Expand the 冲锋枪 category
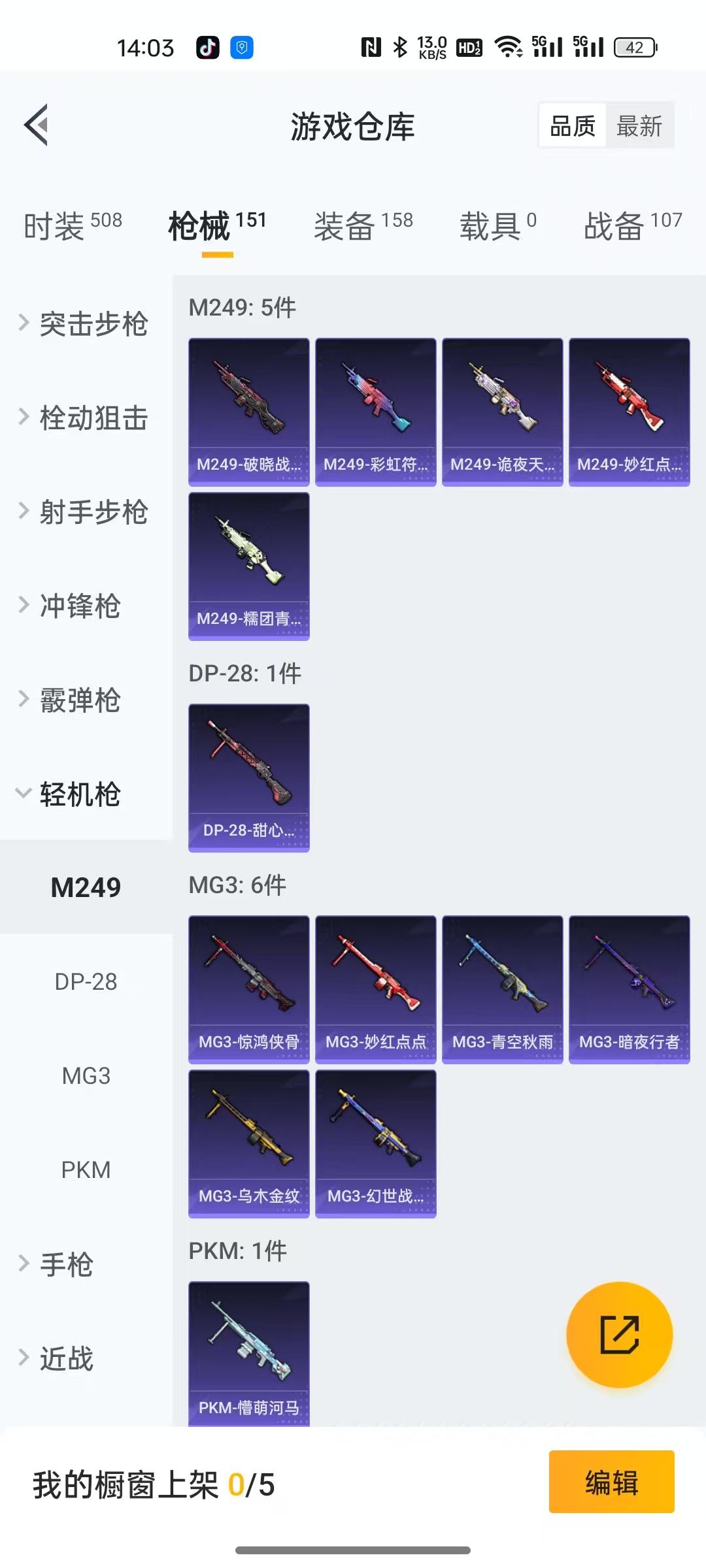 coord(78,606)
